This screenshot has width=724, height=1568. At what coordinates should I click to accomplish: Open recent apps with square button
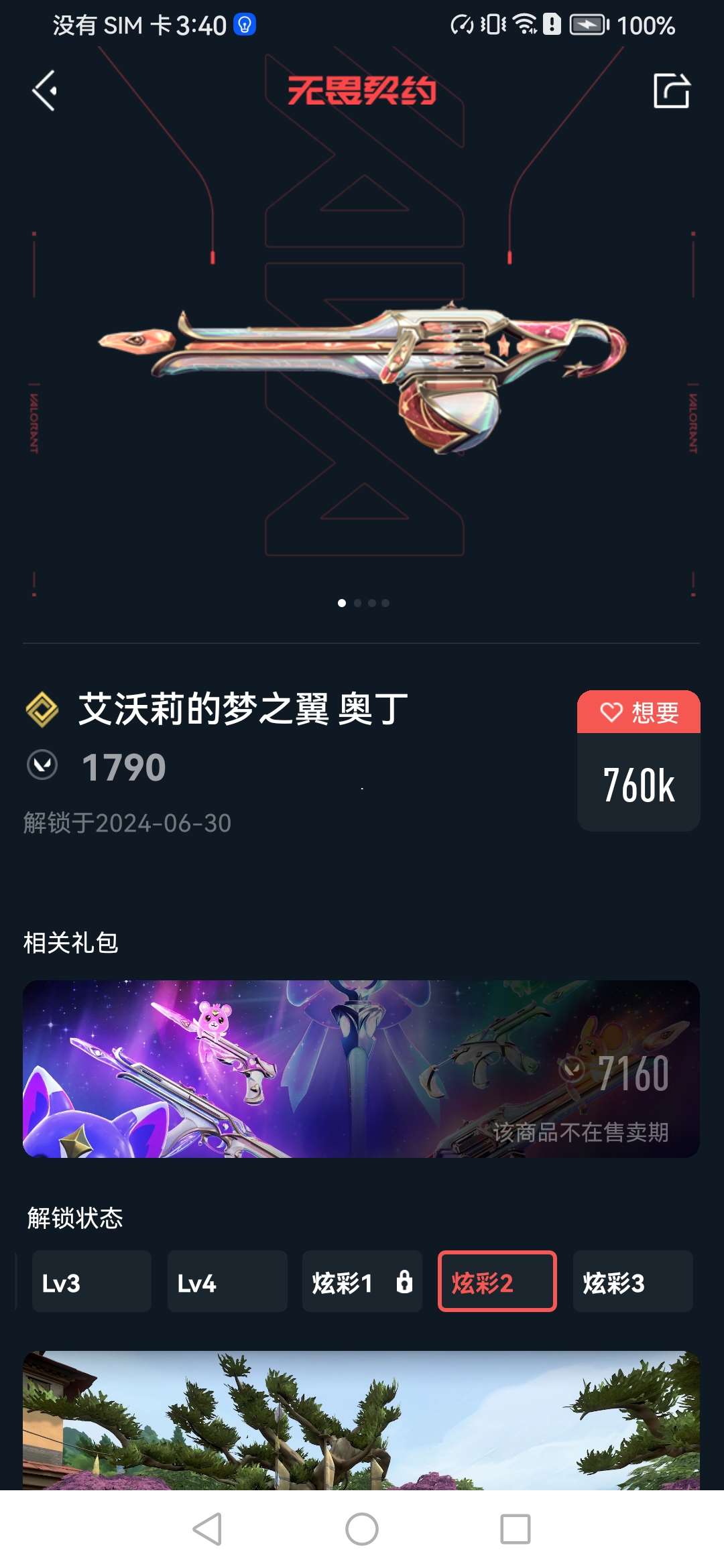pyautogui.click(x=515, y=1529)
